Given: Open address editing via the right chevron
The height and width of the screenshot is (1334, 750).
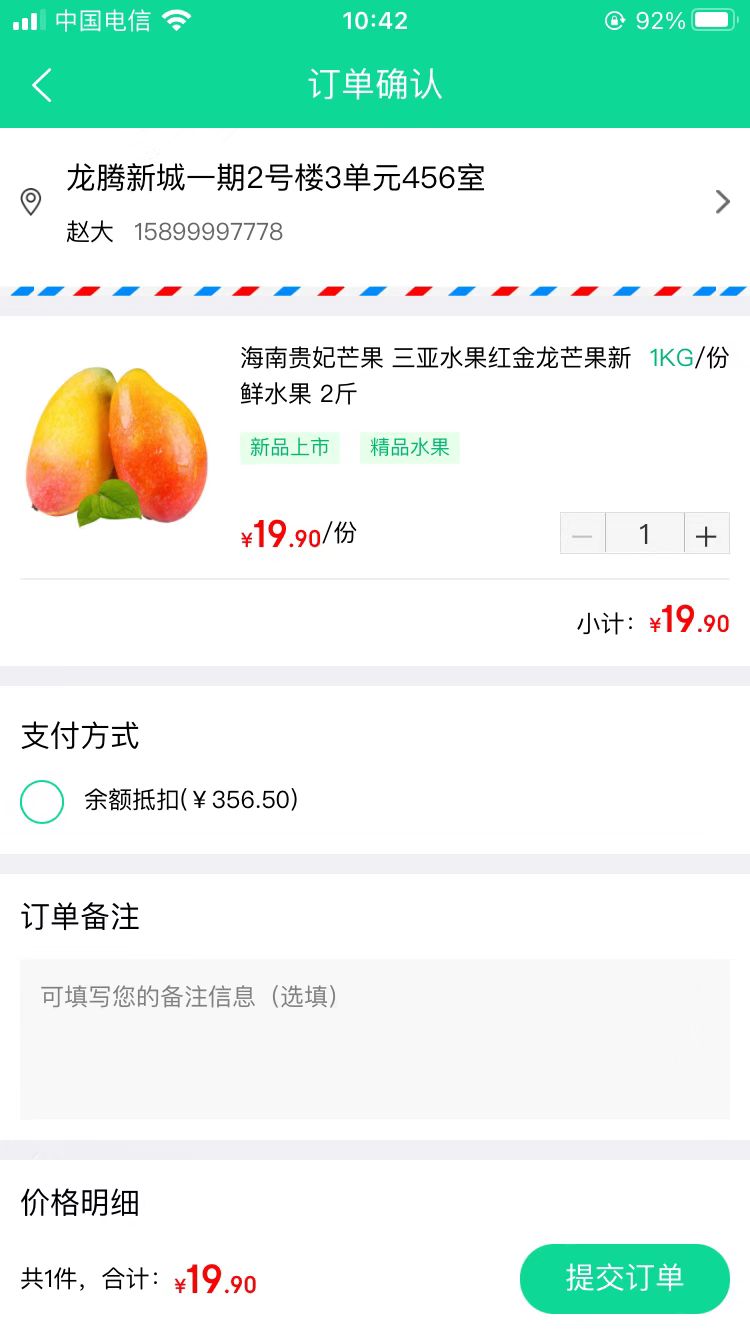Looking at the screenshot, I should tap(722, 202).
